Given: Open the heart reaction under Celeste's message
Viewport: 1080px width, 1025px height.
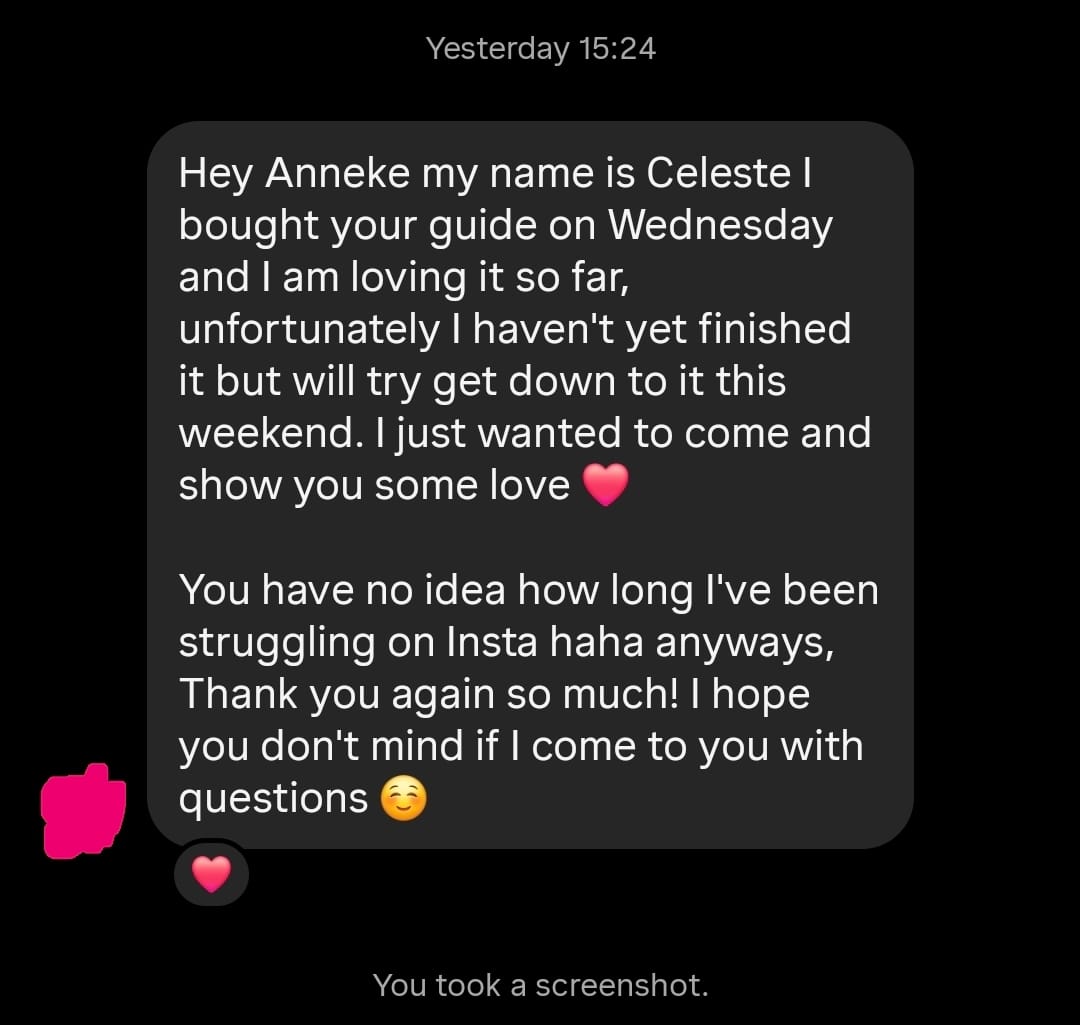Looking at the screenshot, I should (210, 873).
